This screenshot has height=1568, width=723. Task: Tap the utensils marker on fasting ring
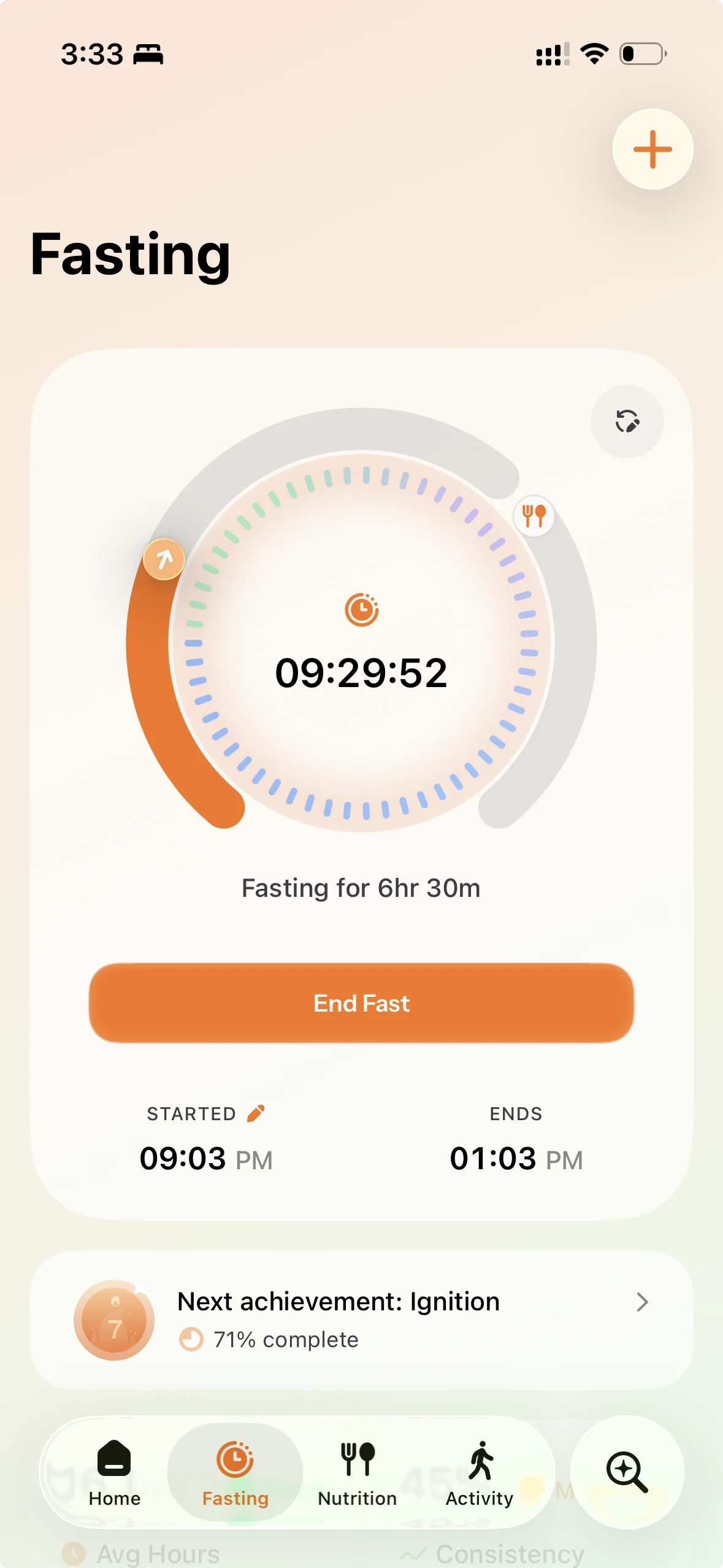534,515
